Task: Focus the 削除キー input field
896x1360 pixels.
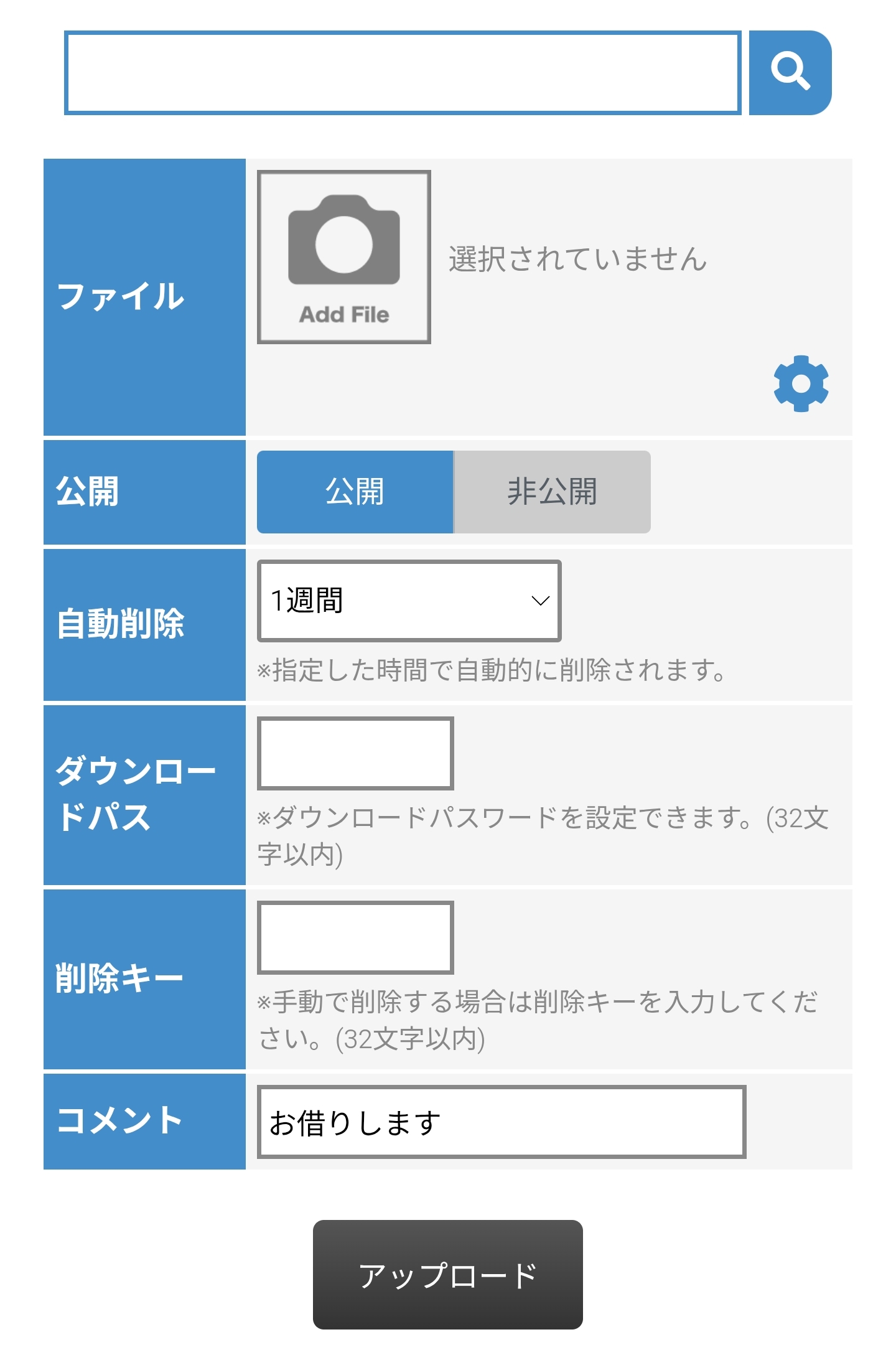Action: 355,937
